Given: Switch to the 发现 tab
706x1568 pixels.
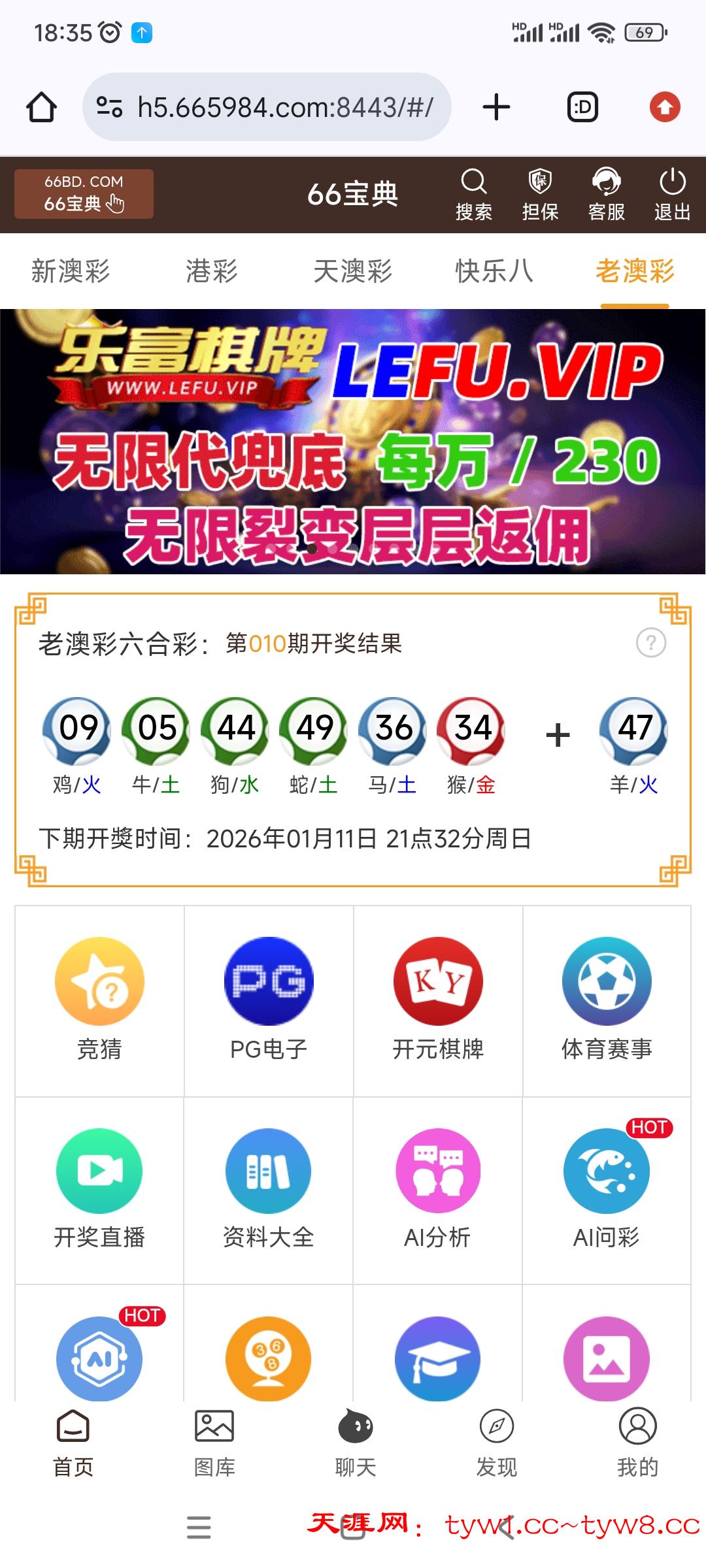Looking at the screenshot, I should 496,1443.
